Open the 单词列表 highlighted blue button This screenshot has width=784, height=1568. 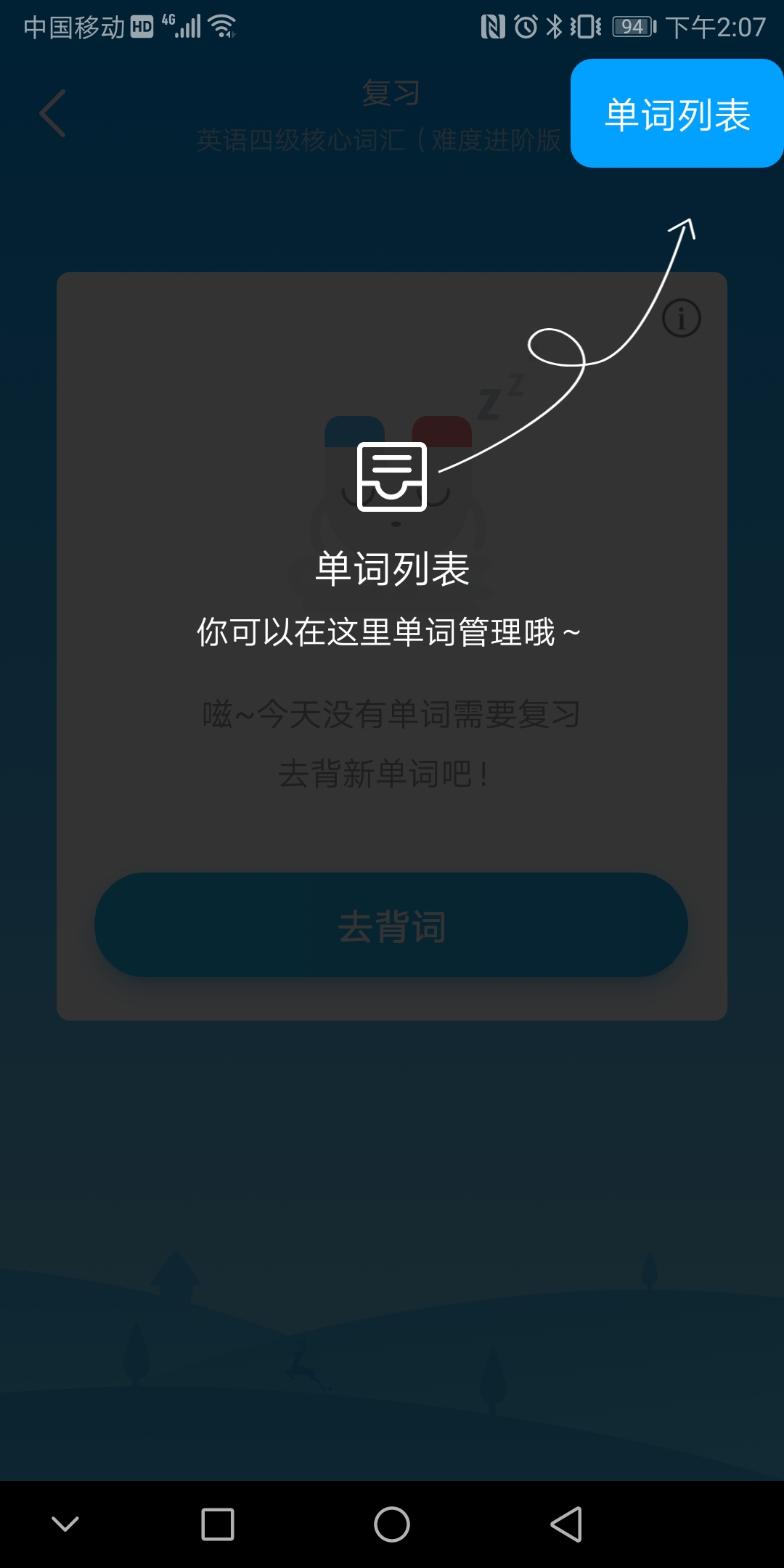(x=677, y=114)
